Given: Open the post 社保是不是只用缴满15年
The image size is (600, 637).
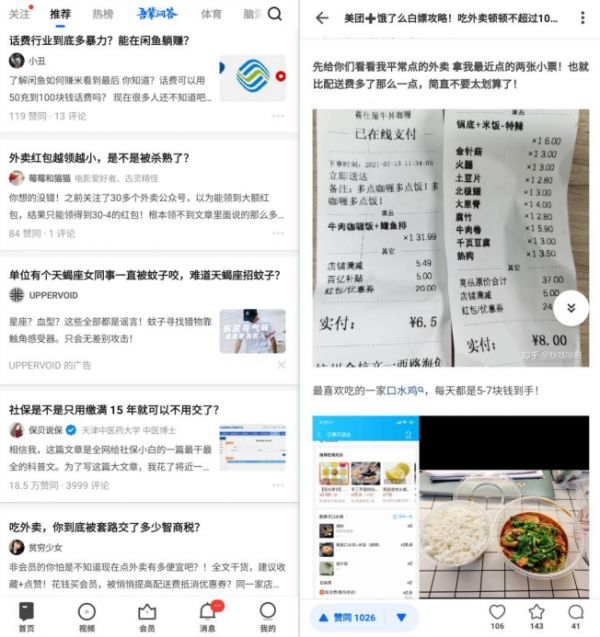Looking at the screenshot, I should [x=113, y=410].
